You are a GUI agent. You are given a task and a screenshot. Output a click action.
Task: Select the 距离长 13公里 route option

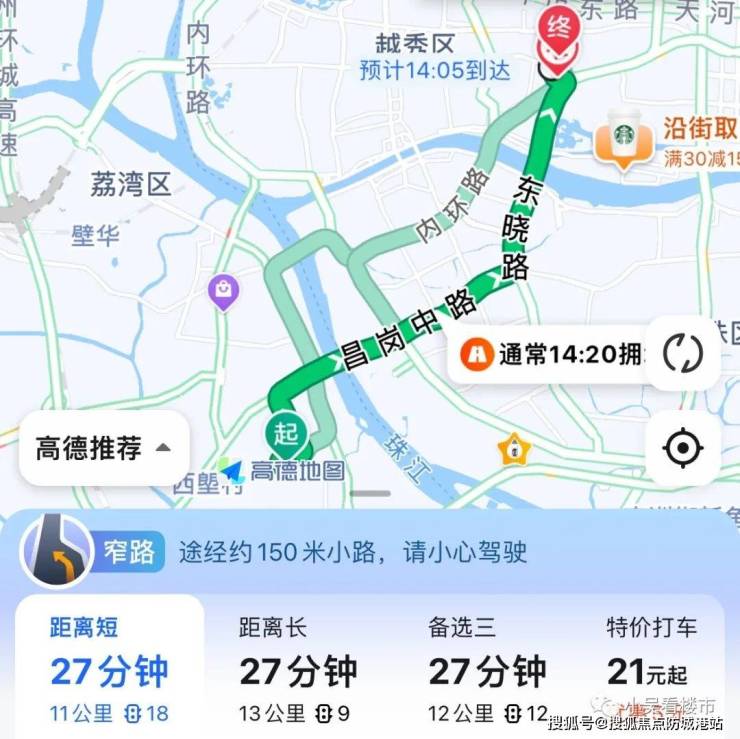[298, 668]
